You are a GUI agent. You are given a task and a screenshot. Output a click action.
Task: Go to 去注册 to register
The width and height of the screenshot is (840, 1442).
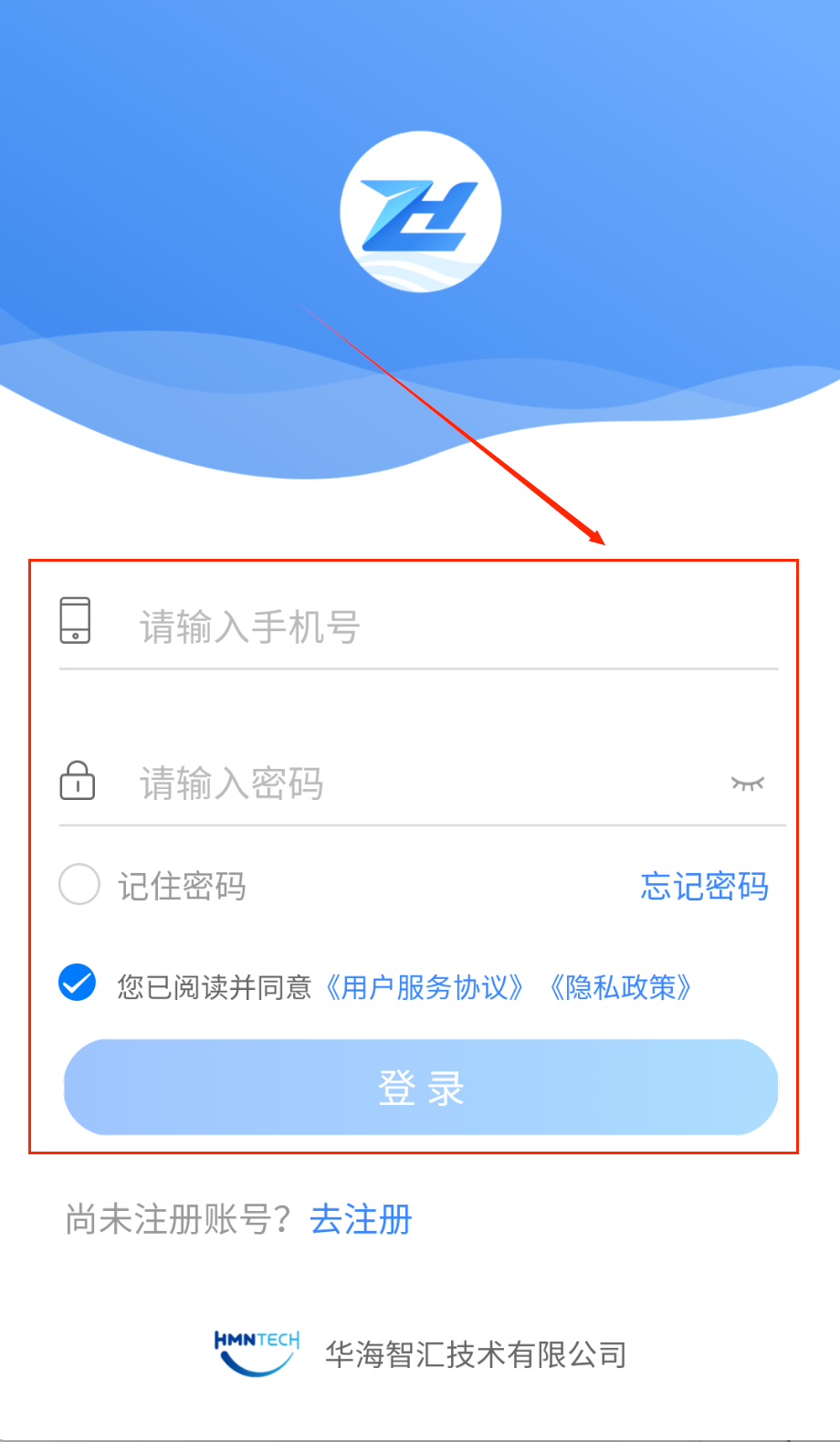[x=362, y=1219]
